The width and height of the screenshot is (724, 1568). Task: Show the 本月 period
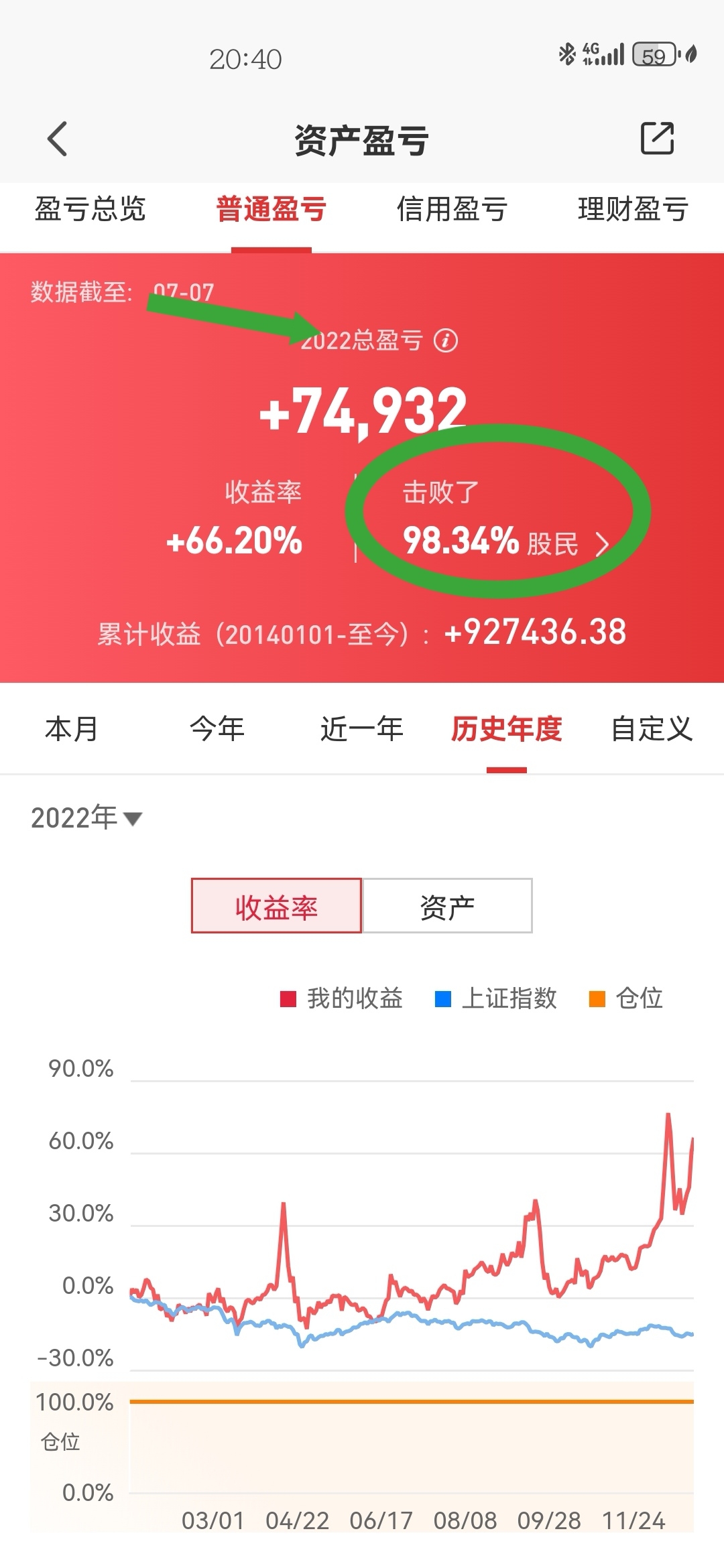pos(72,729)
